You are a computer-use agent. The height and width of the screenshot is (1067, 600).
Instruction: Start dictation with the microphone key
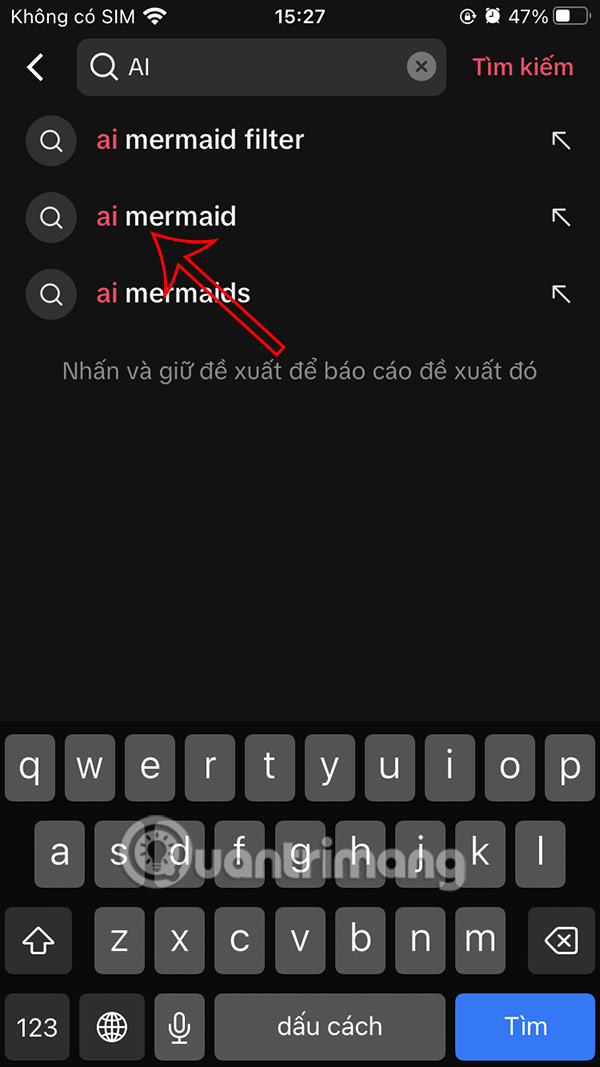coord(180,1026)
